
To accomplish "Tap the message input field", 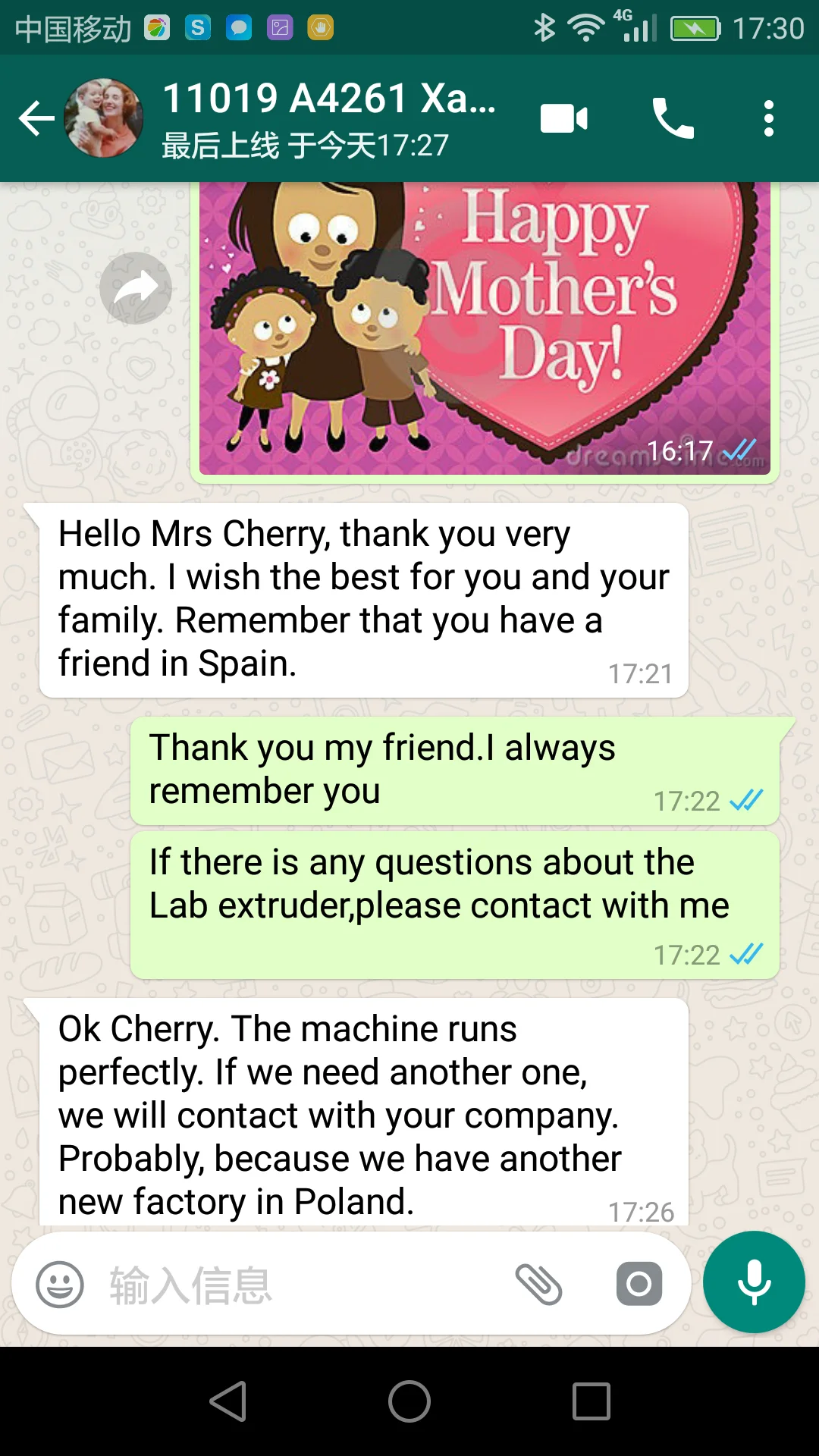I will [x=303, y=1285].
